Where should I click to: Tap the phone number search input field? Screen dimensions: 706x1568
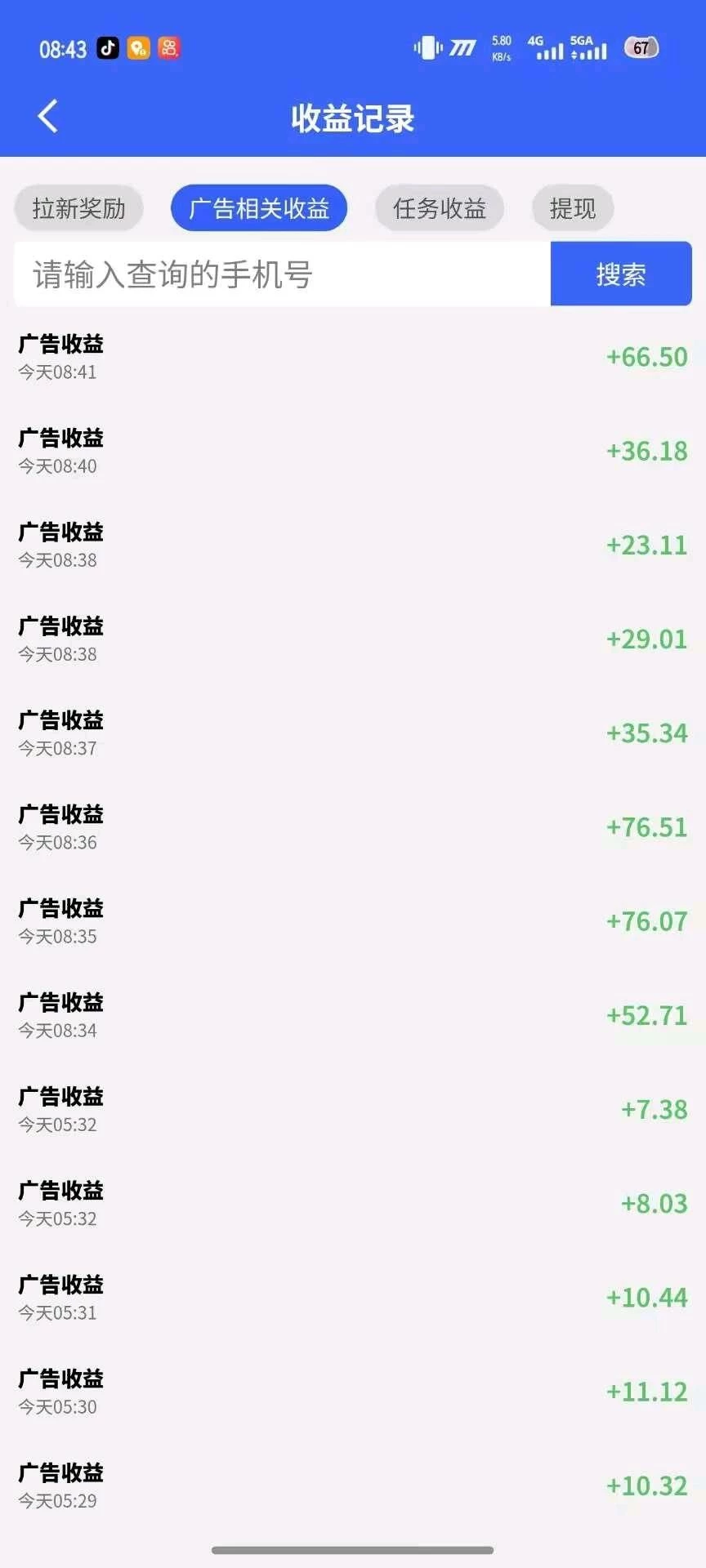278,274
